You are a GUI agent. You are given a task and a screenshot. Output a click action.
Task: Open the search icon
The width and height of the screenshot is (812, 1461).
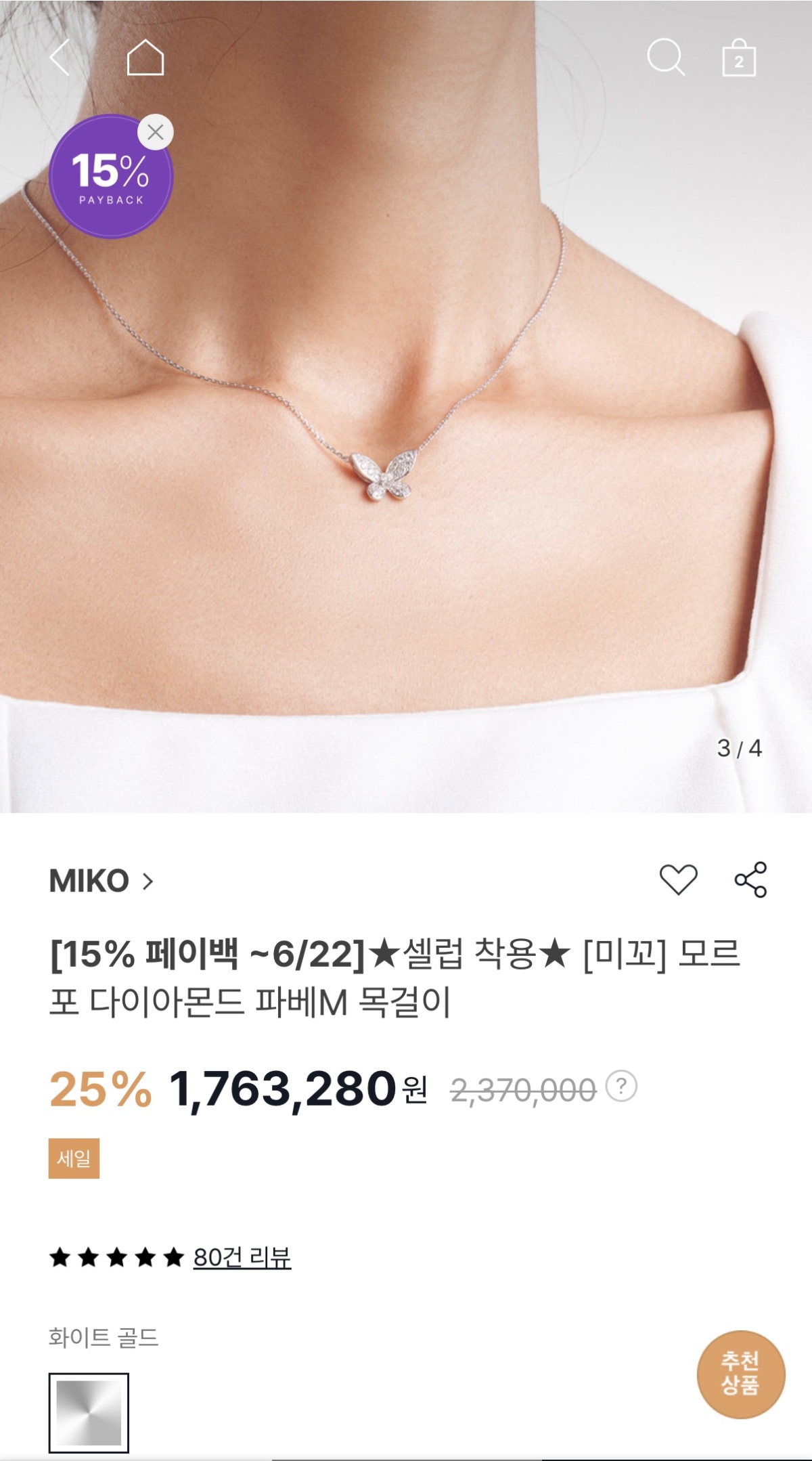click(x=666, y=58)
